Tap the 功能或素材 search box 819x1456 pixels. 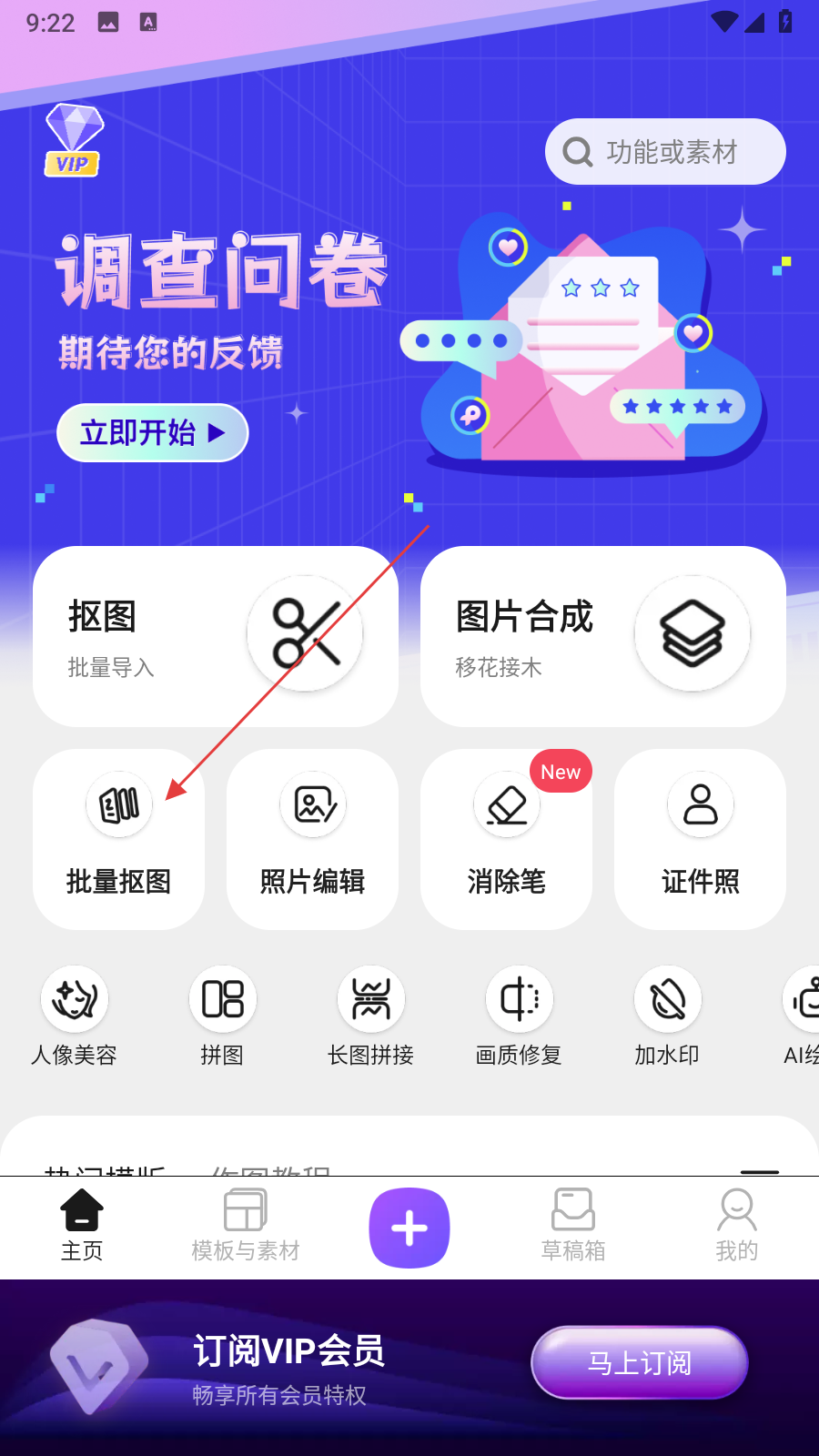click(x=665, y=152)
